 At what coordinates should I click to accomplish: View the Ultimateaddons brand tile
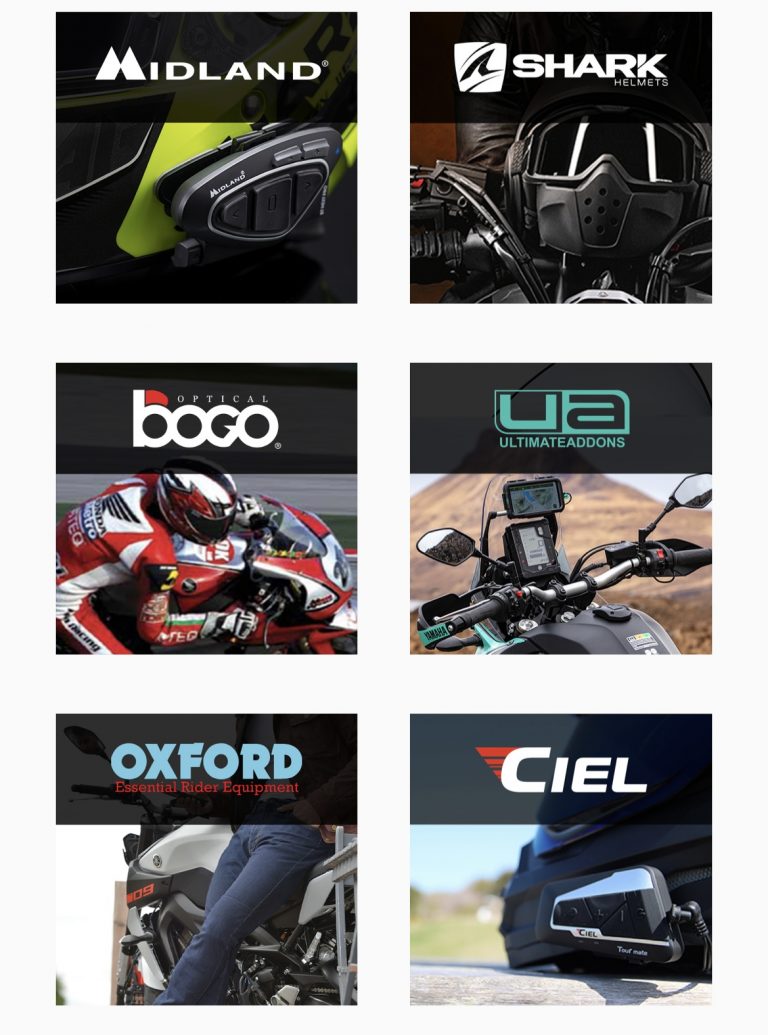click(560, 508)
